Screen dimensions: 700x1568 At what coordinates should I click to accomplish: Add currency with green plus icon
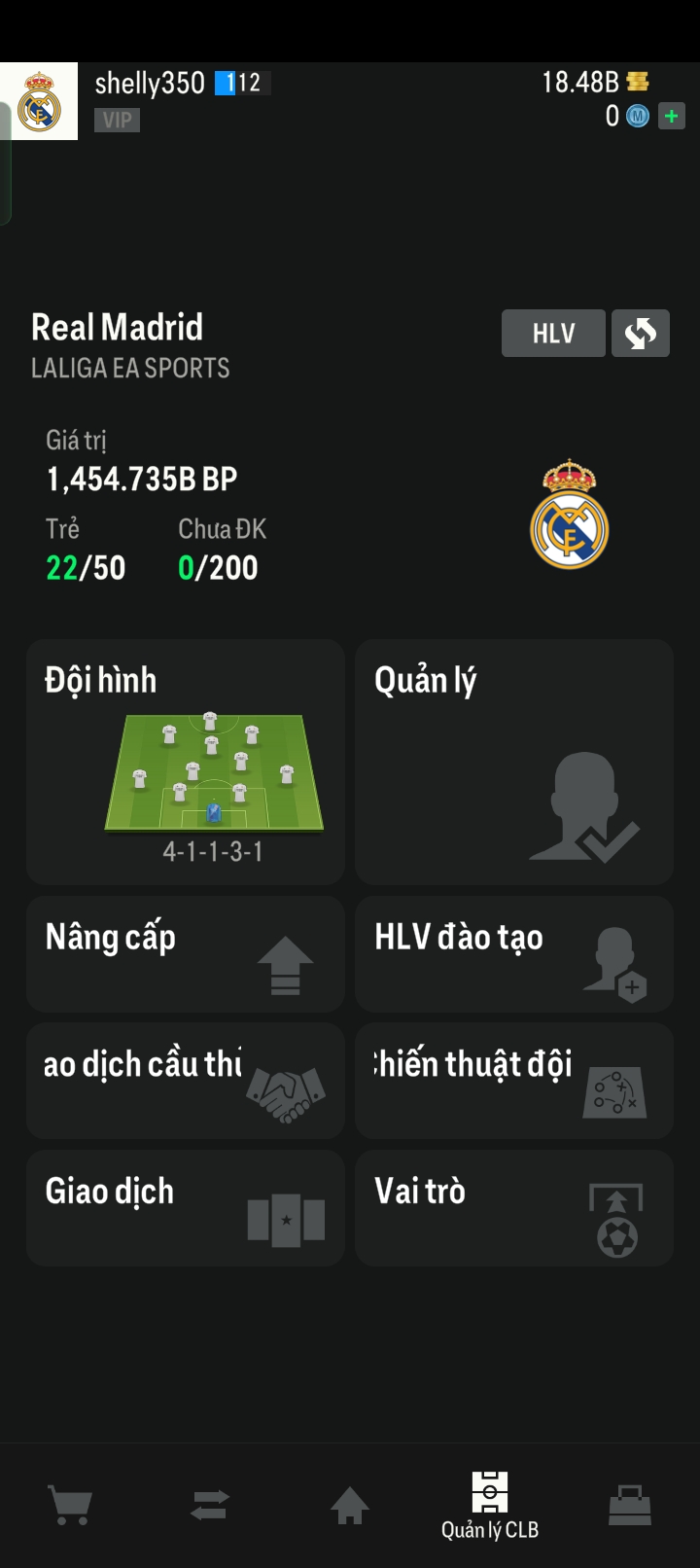[x=671, y=117]
